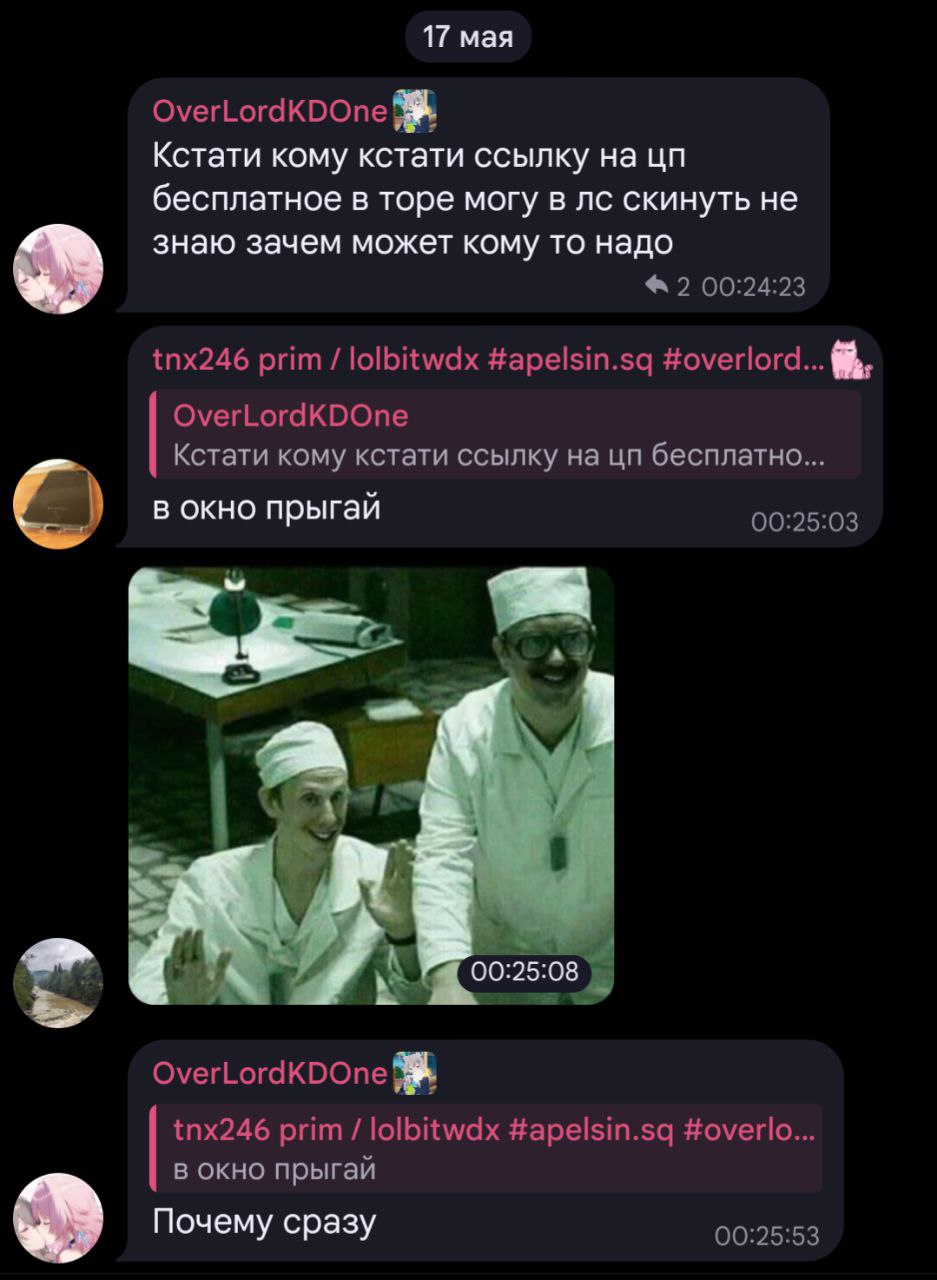Open the photo of two men in white coats

click(x=370, y=785)
